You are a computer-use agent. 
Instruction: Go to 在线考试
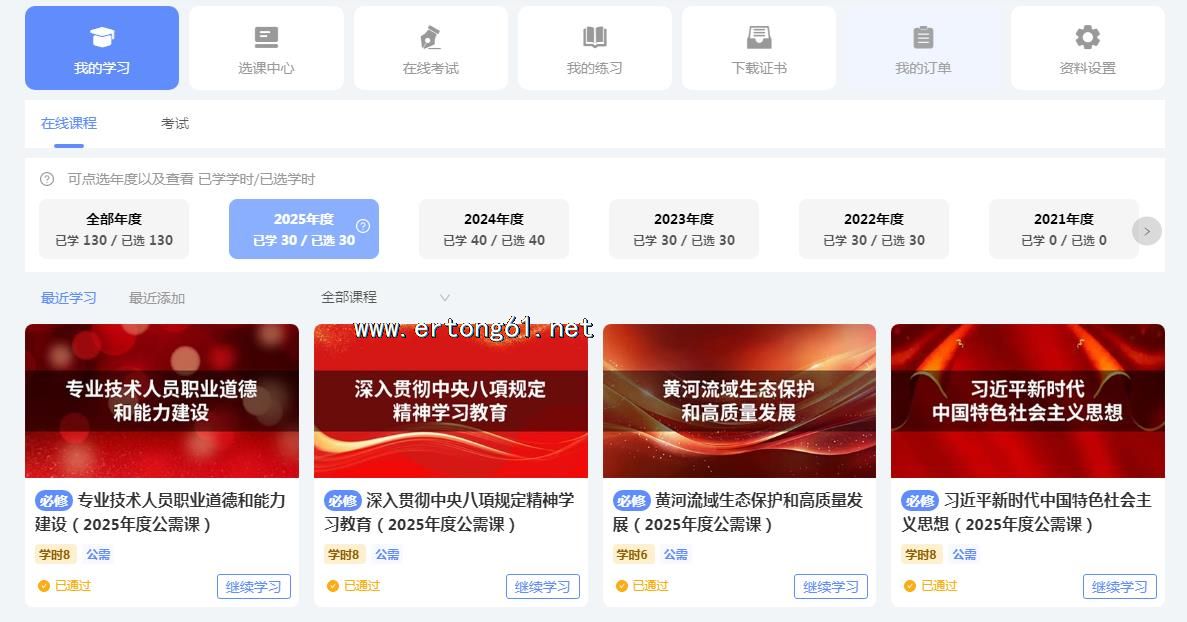click(x=430, y=49)
